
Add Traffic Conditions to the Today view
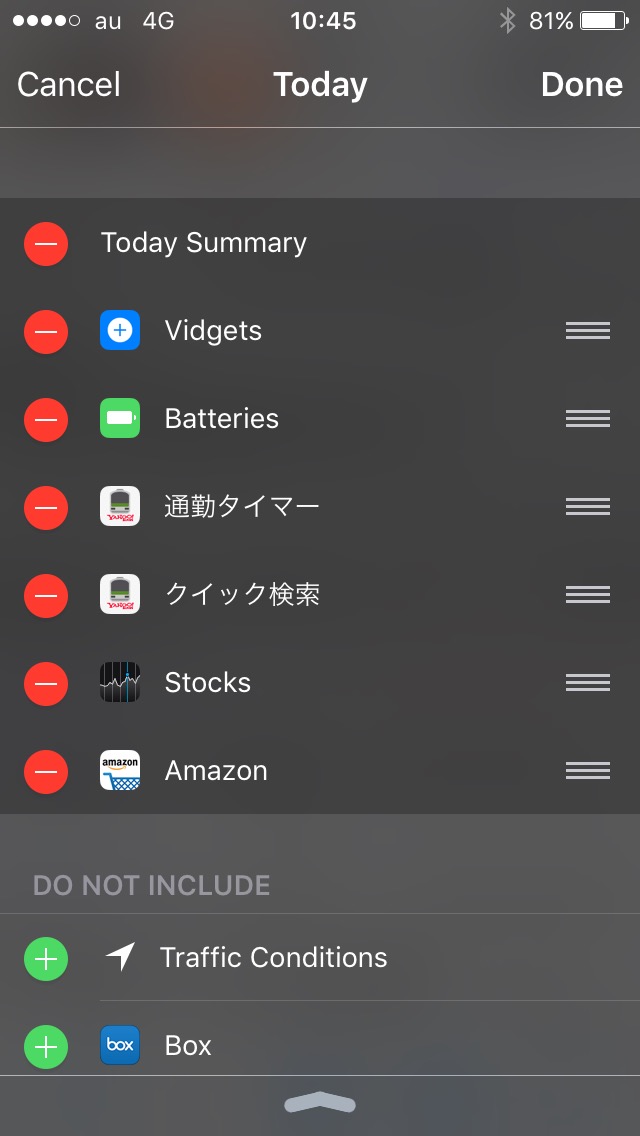coord(46,958)
